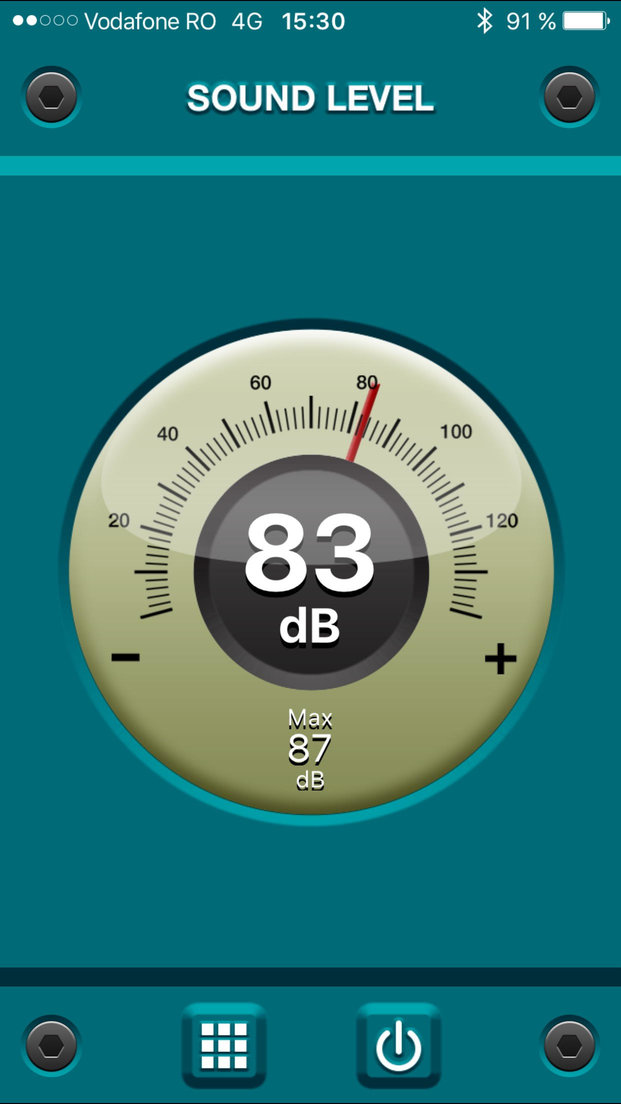Open the grid menu button
The width and height of the screenshot is (621, 1104).
pos(224,1045)
